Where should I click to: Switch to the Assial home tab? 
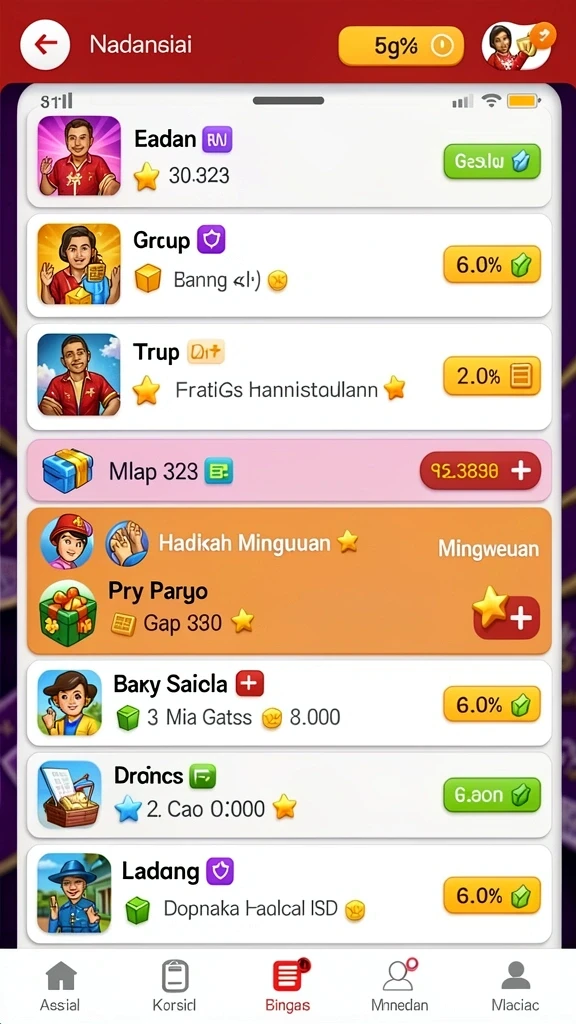pos(60,986)
